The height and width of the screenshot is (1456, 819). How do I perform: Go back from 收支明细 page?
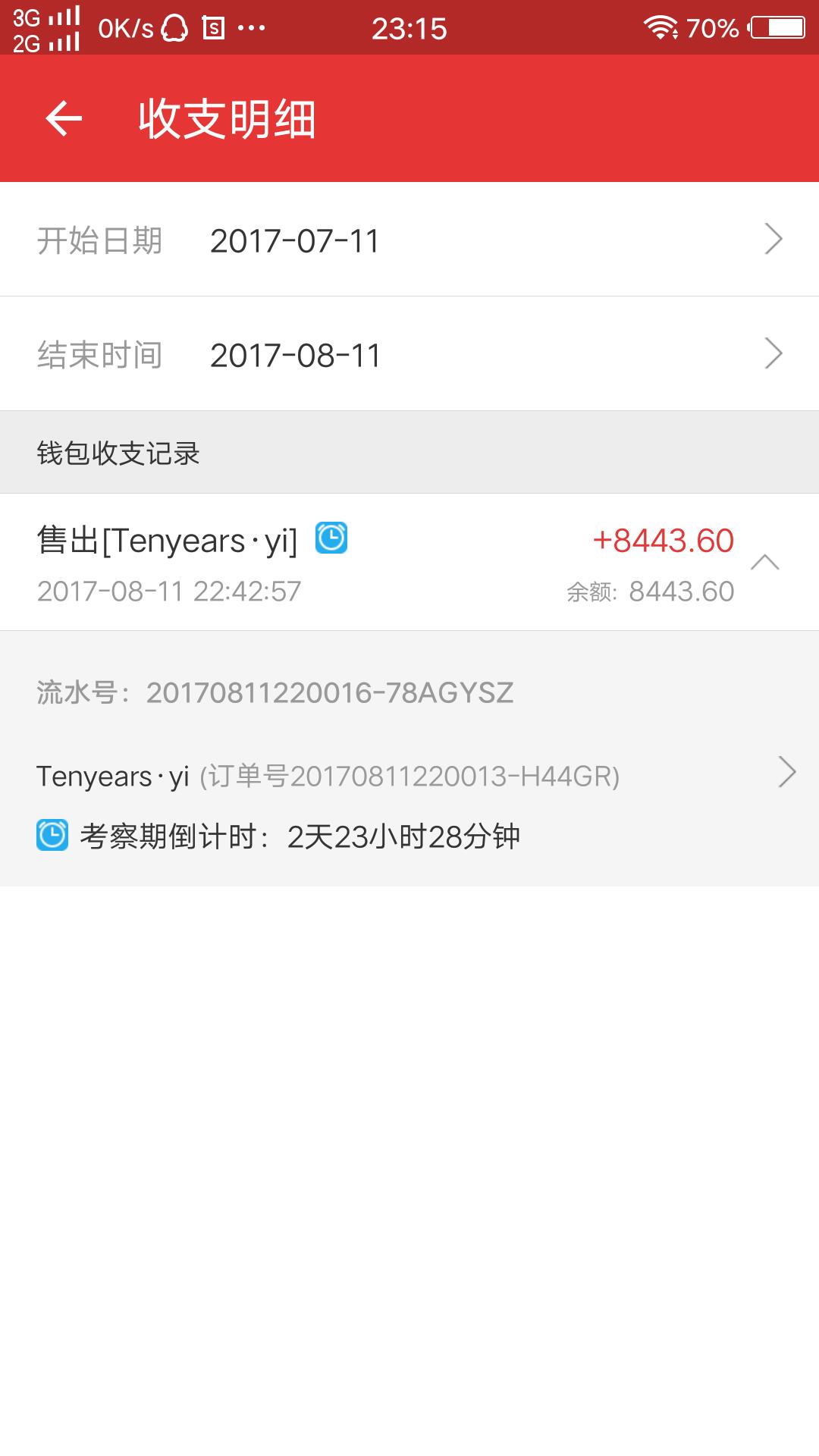[x=64, y=118]
